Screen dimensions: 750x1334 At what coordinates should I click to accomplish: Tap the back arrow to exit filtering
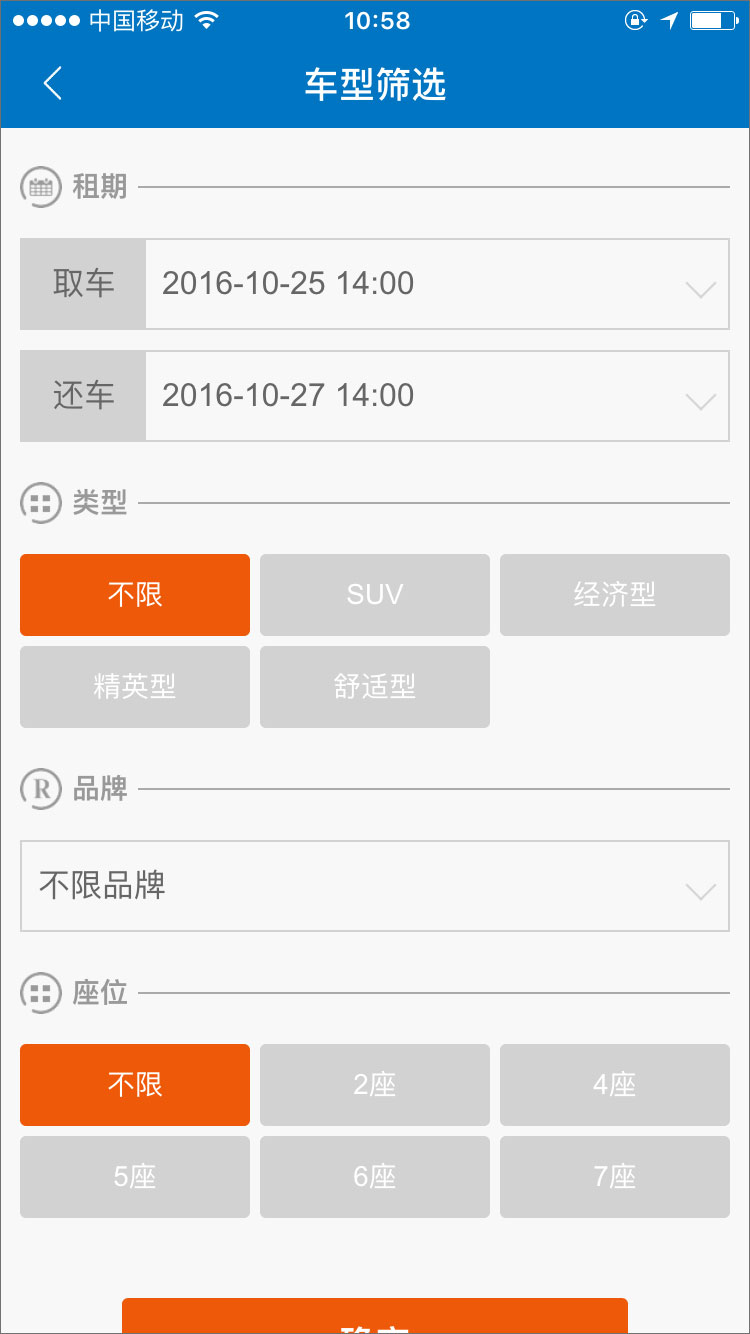coord(52,84)
